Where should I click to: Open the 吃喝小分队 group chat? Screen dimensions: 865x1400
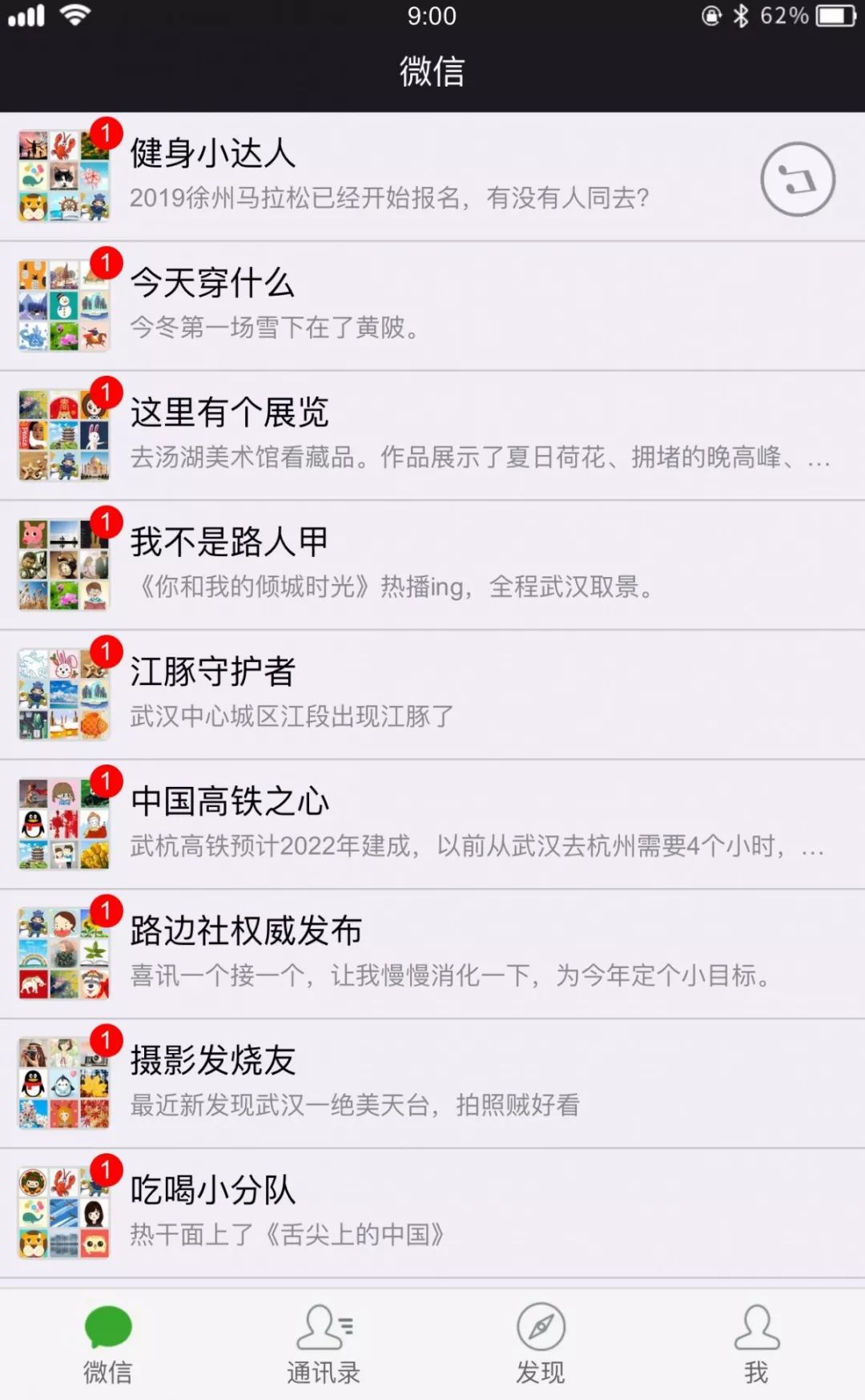pyautogui.click(x=432, y=1213)
